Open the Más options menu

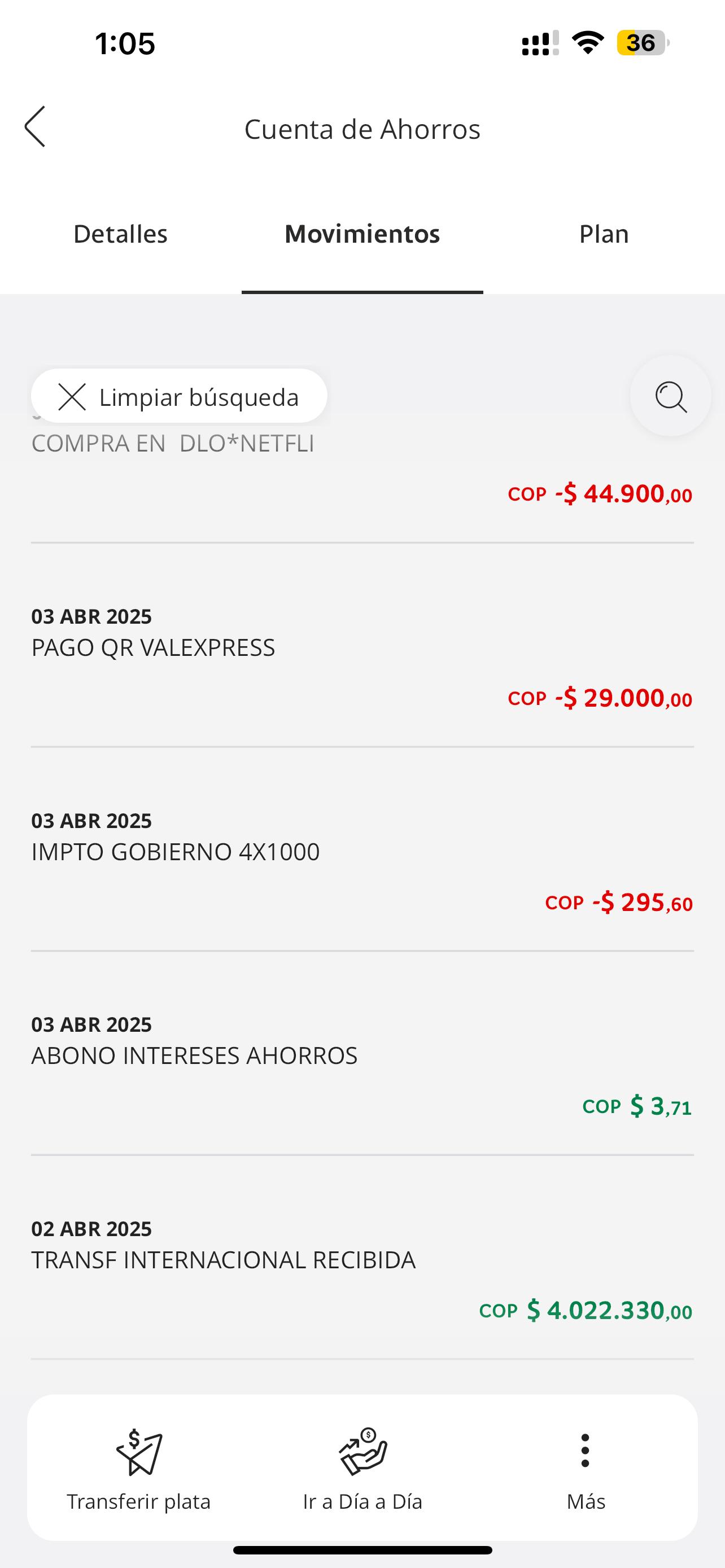point(585,1468)
